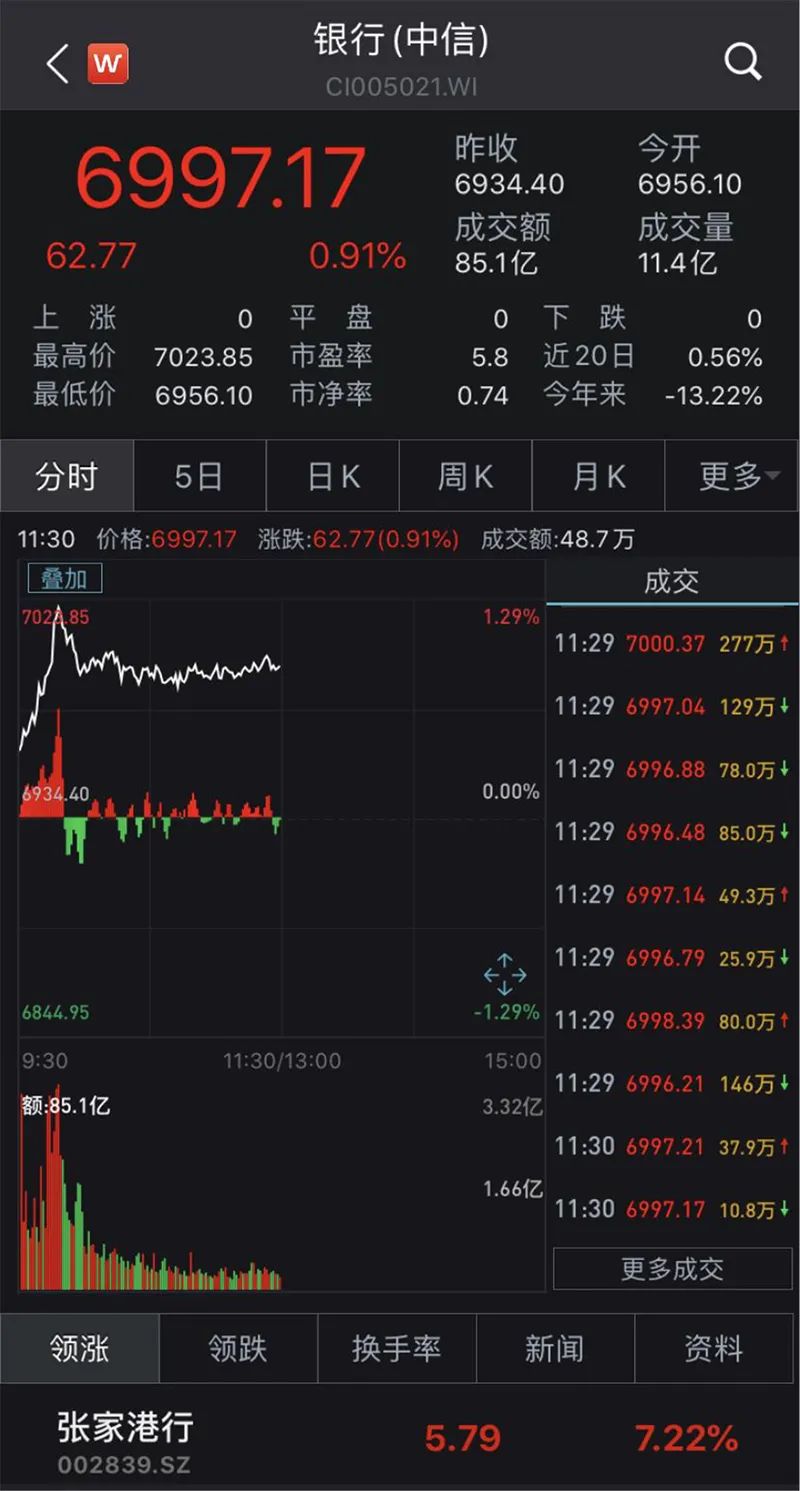
Task: Open the search magnifier icon
Action: coord(742,62)
